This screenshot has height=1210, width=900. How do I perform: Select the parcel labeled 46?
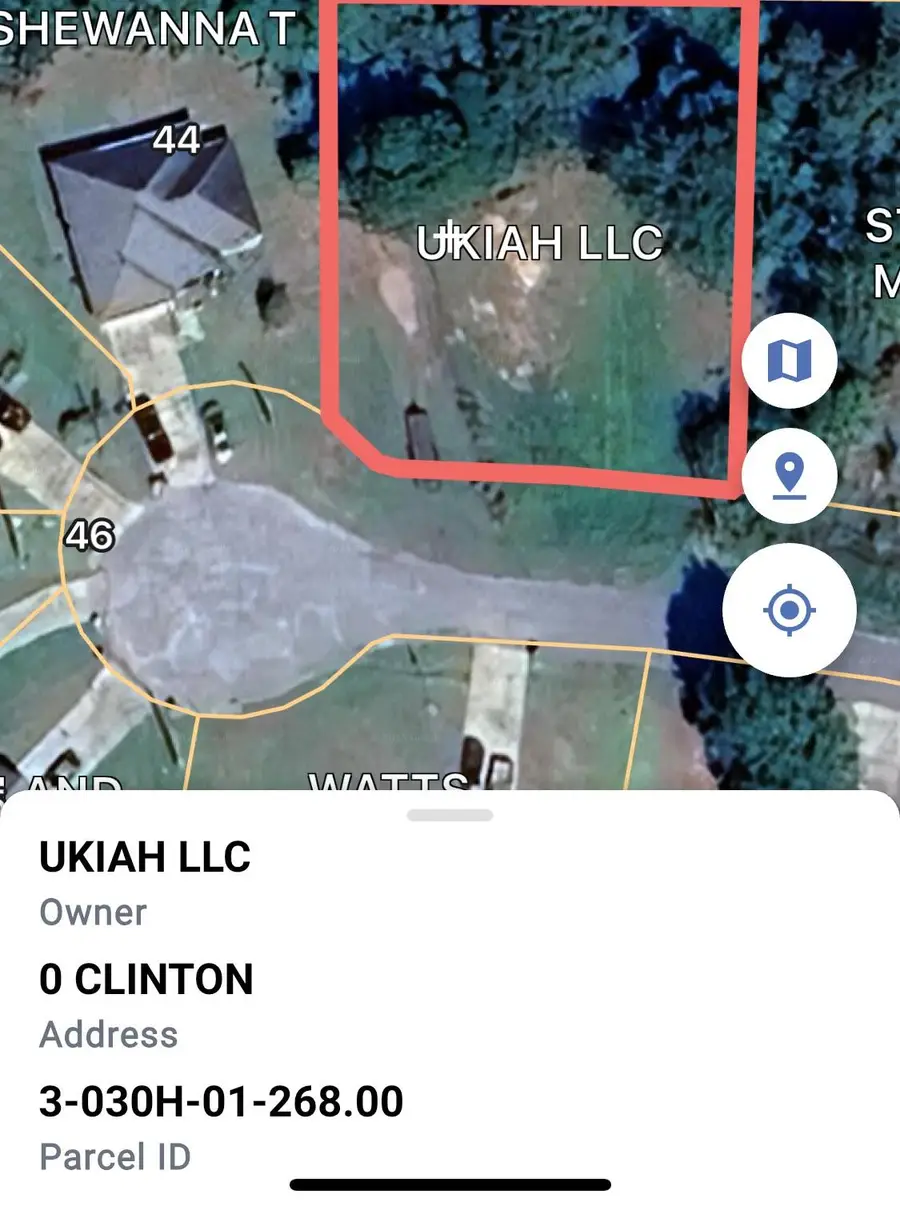pos(88,537)
